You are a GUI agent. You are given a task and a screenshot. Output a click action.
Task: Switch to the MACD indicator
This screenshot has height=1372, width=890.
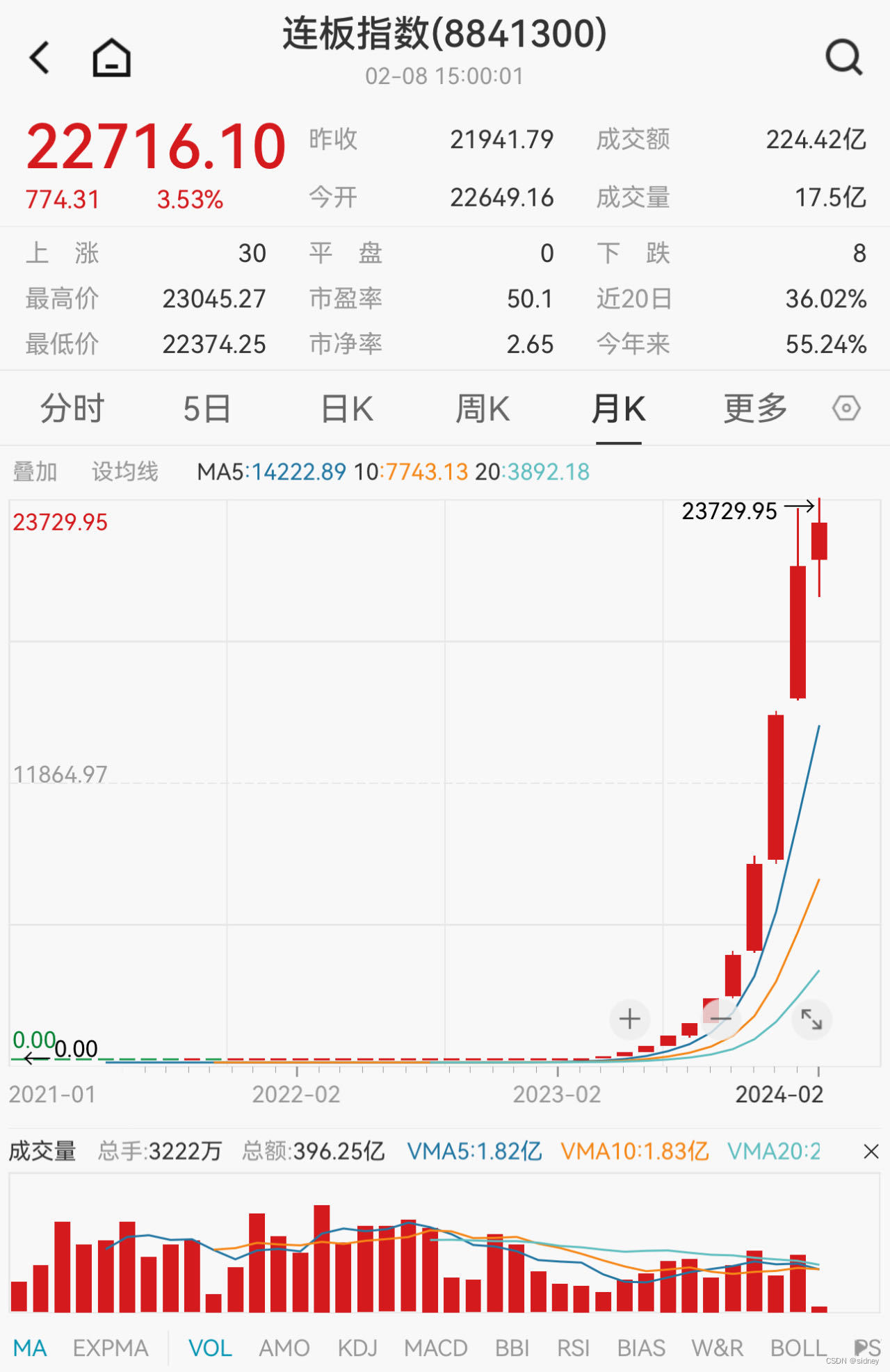436,1348
